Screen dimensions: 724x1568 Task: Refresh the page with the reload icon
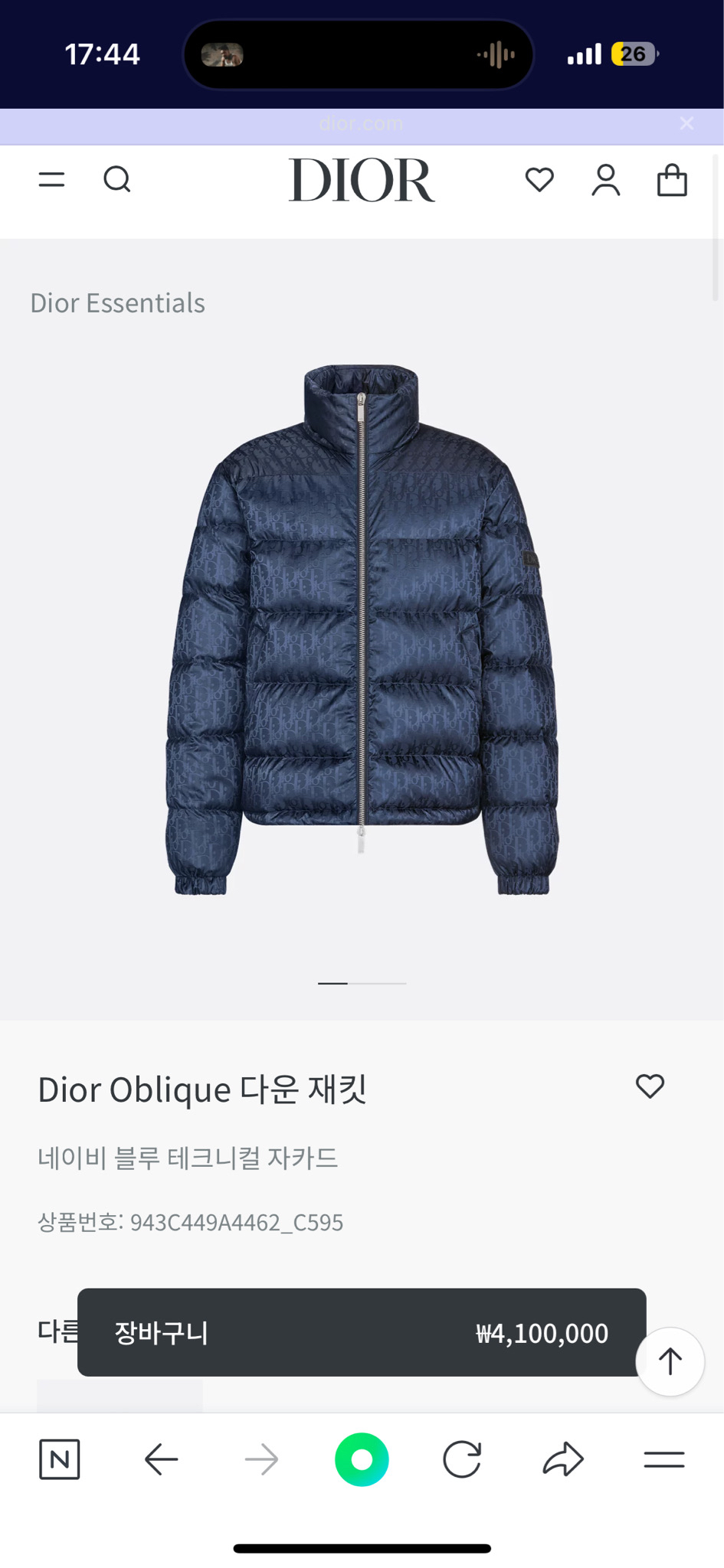click(462, 1459)
